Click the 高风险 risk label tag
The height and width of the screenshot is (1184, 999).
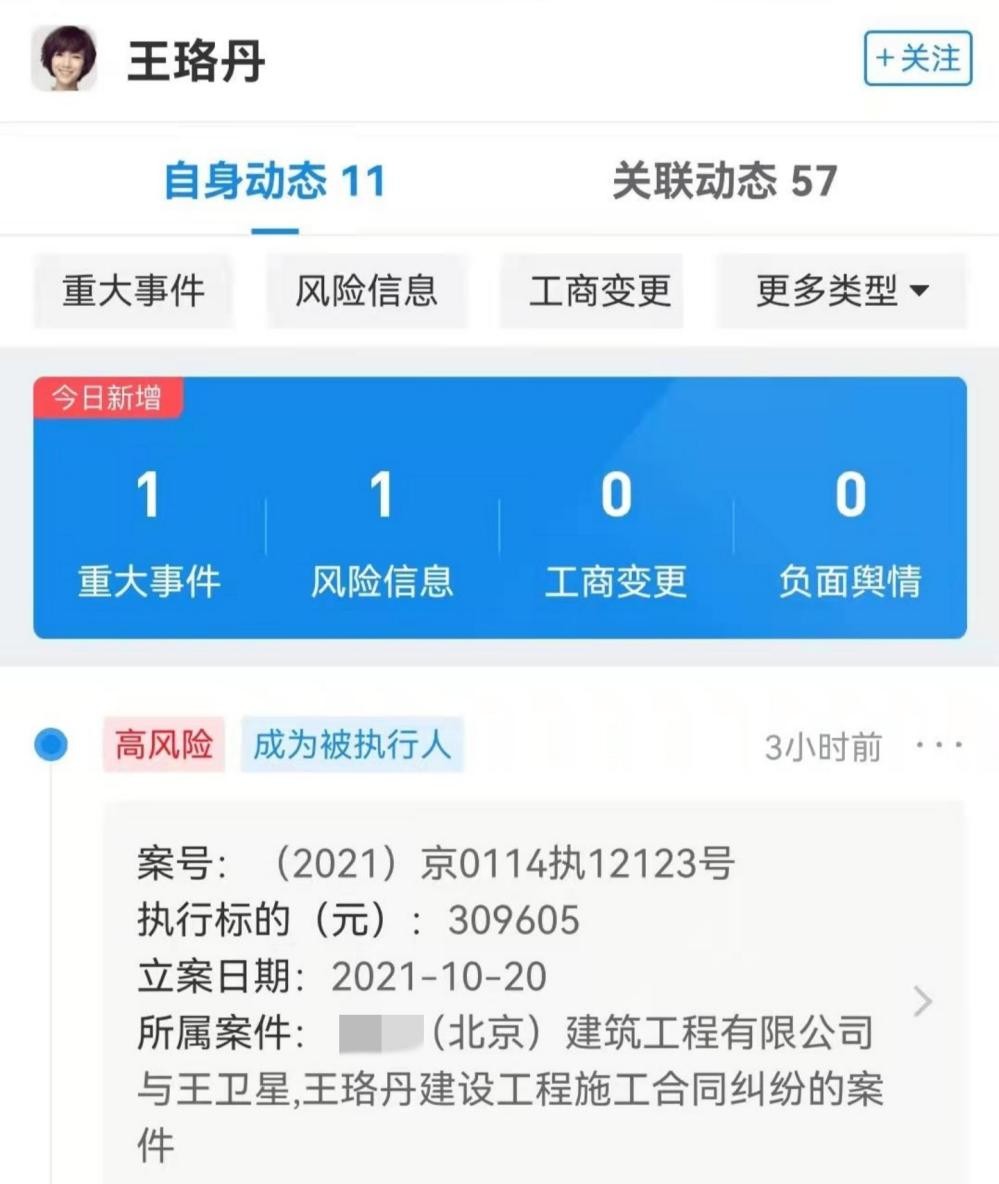coord(163,744)
